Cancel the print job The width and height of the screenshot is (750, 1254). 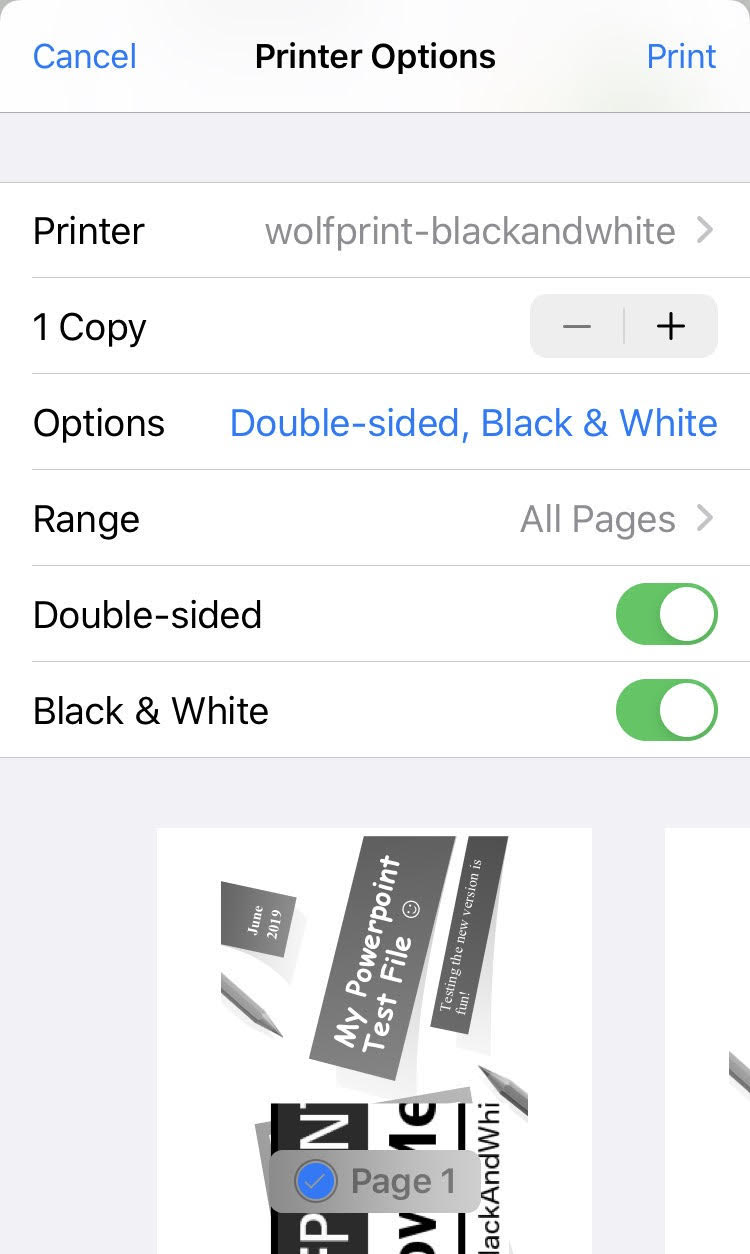pos(84,56)
